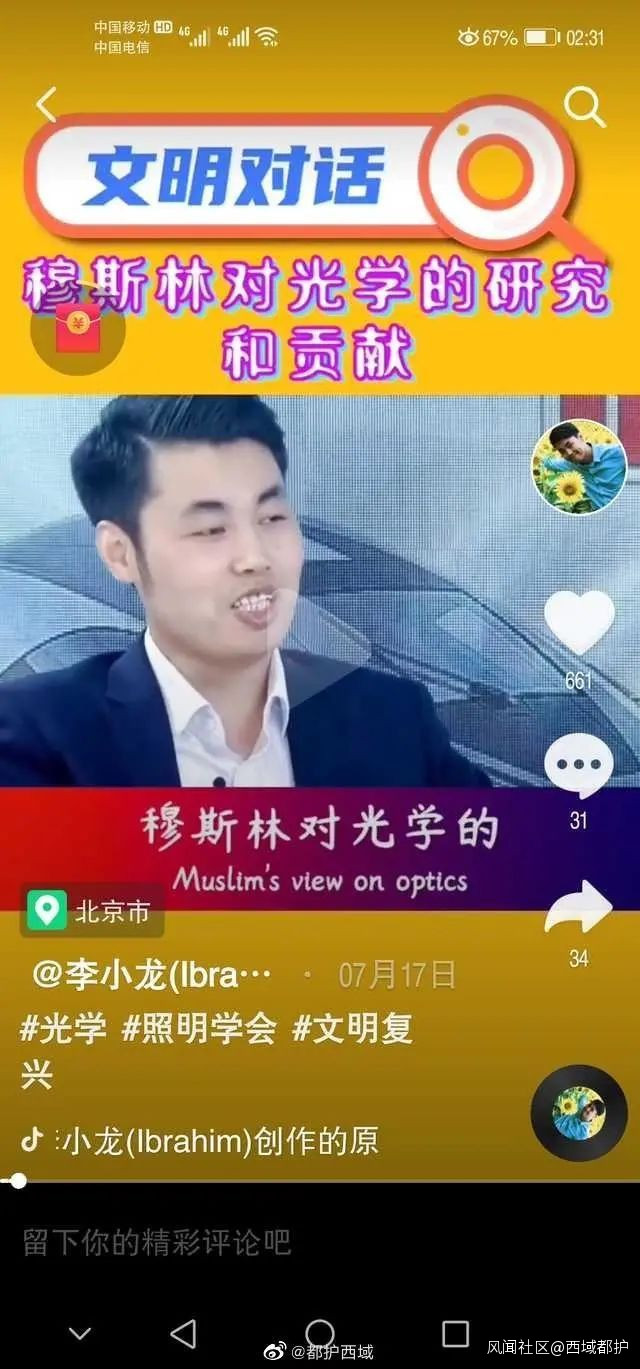Open the 北京市 location tag

click(x=92, y=911)
